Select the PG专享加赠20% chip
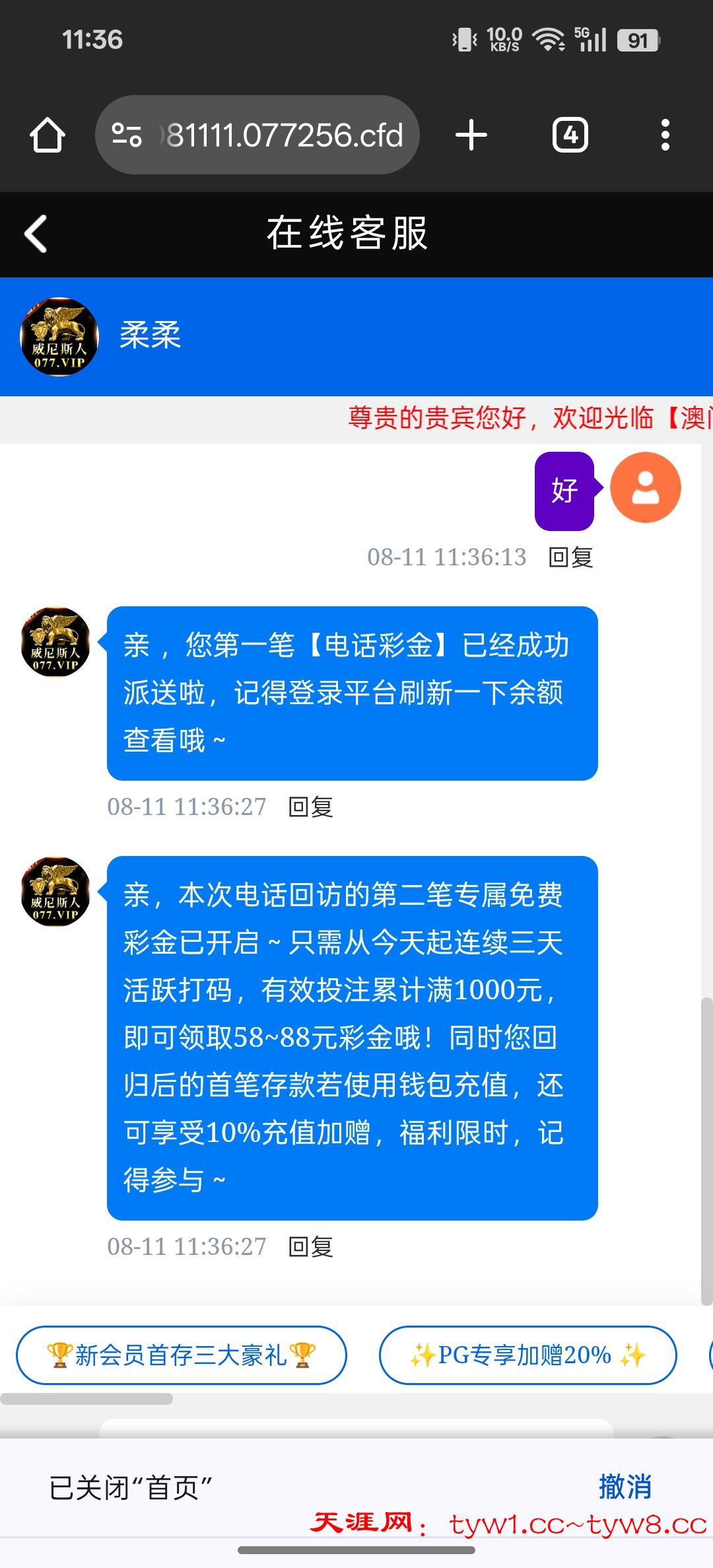The height and width of the screenshot is (1568, 713). click(x=528, y=1355)
